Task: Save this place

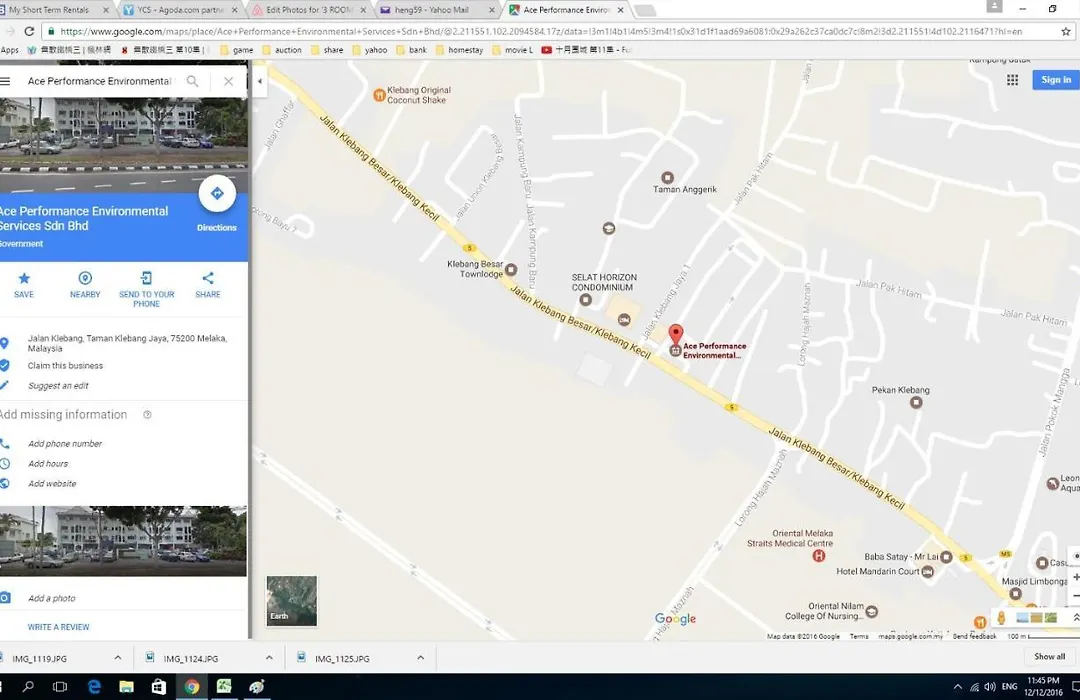Action: (x=24, y=284)
